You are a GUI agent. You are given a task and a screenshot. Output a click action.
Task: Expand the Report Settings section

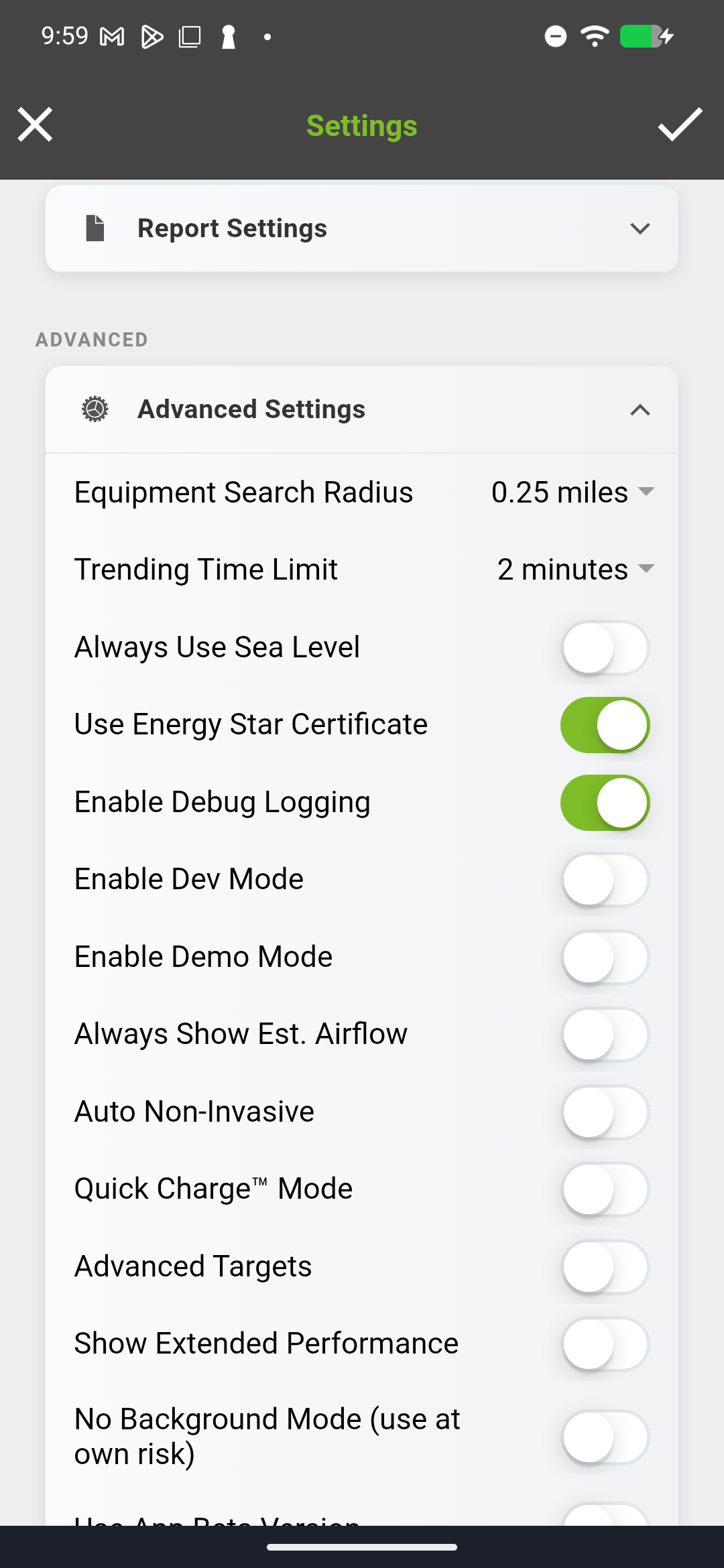tap(640, 228)
